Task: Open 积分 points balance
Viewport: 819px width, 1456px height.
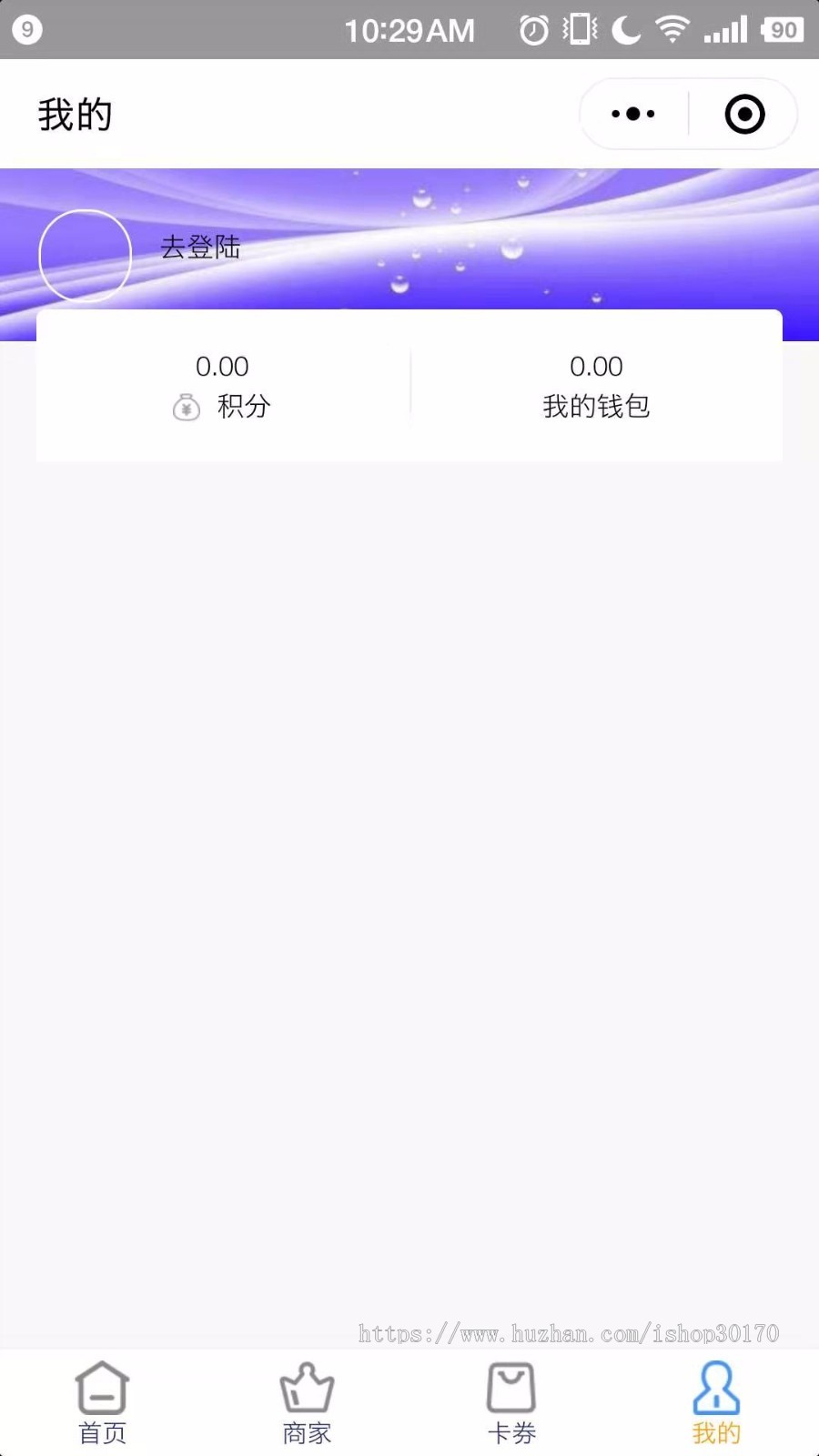Action: (x=223, y=387)
